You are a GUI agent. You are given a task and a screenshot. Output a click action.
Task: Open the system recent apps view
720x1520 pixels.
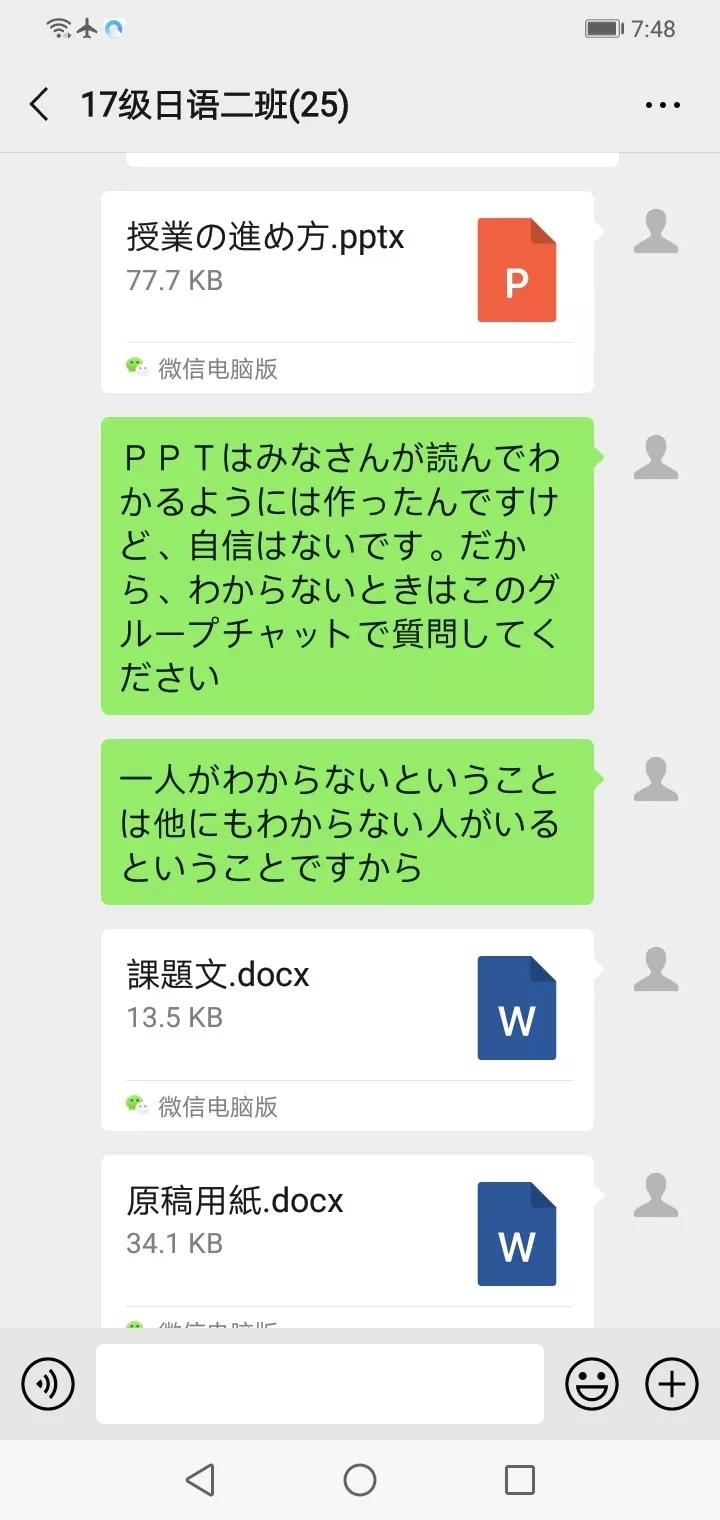tap(520, 1480)
